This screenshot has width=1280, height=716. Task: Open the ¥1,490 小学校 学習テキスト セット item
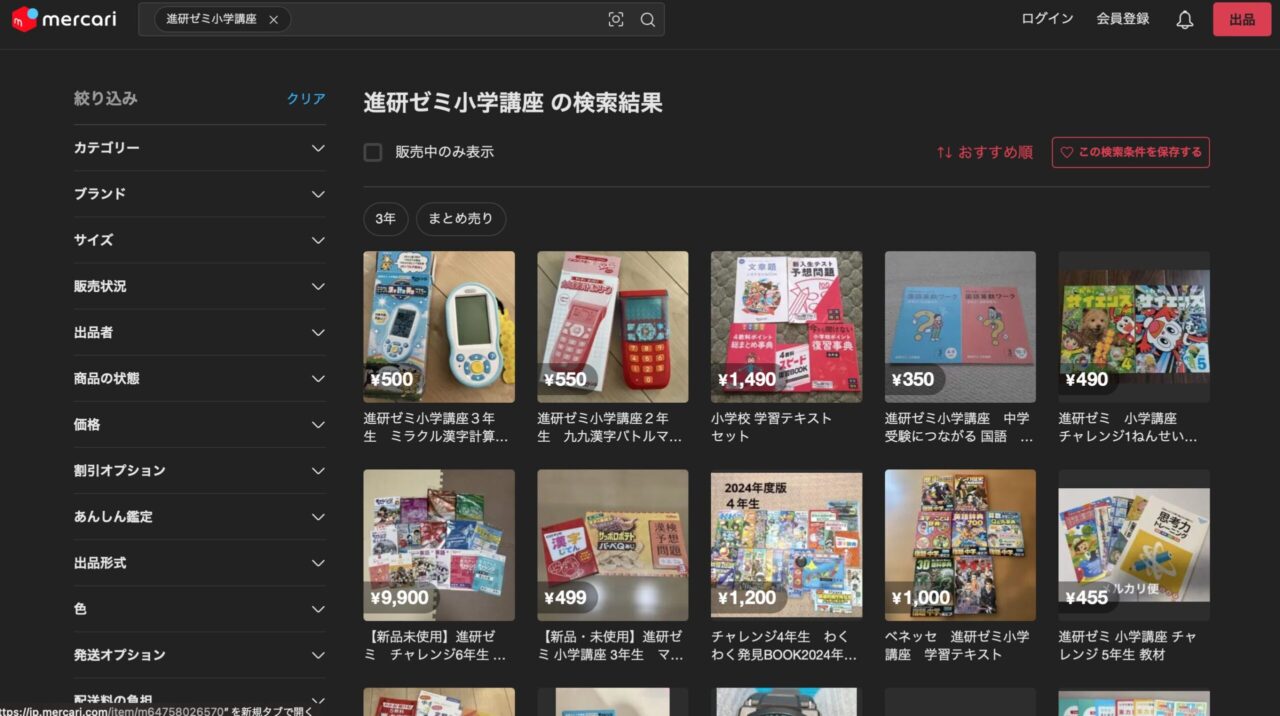[786, 327]
